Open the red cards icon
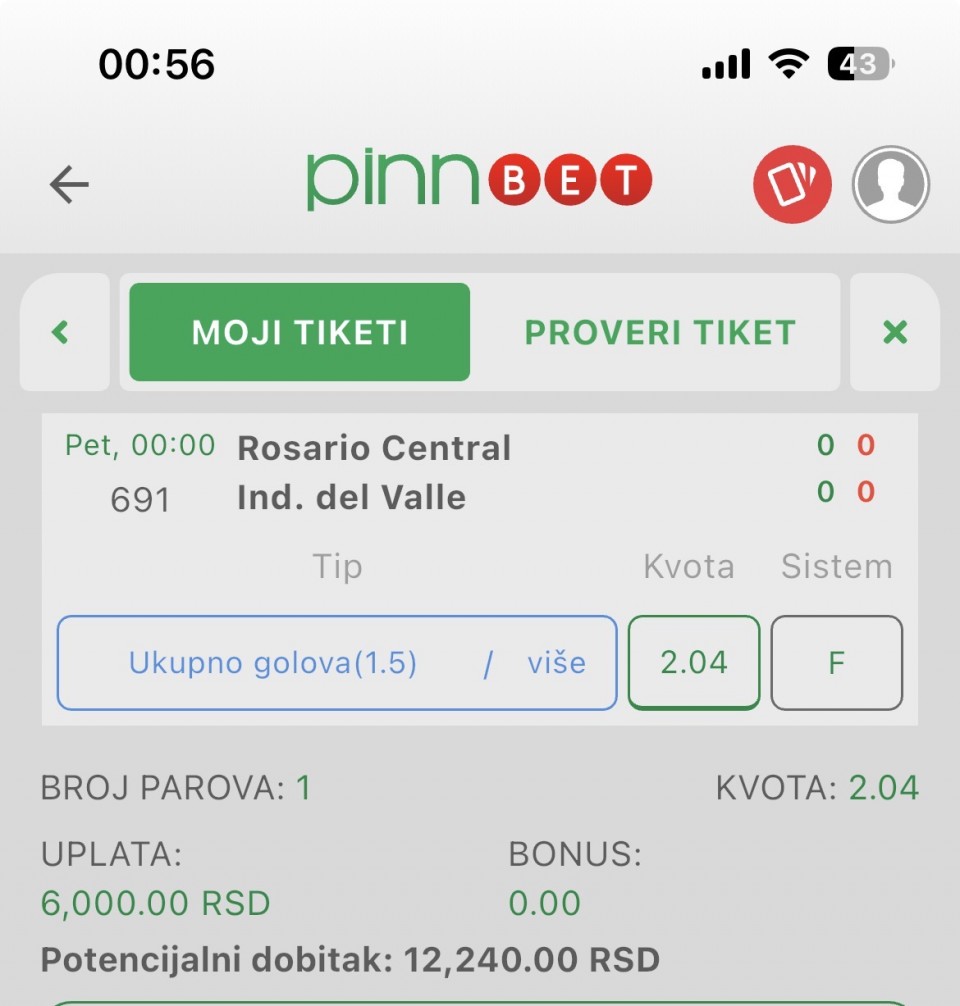Screen dimensions: 960x1006 point(792,184)
